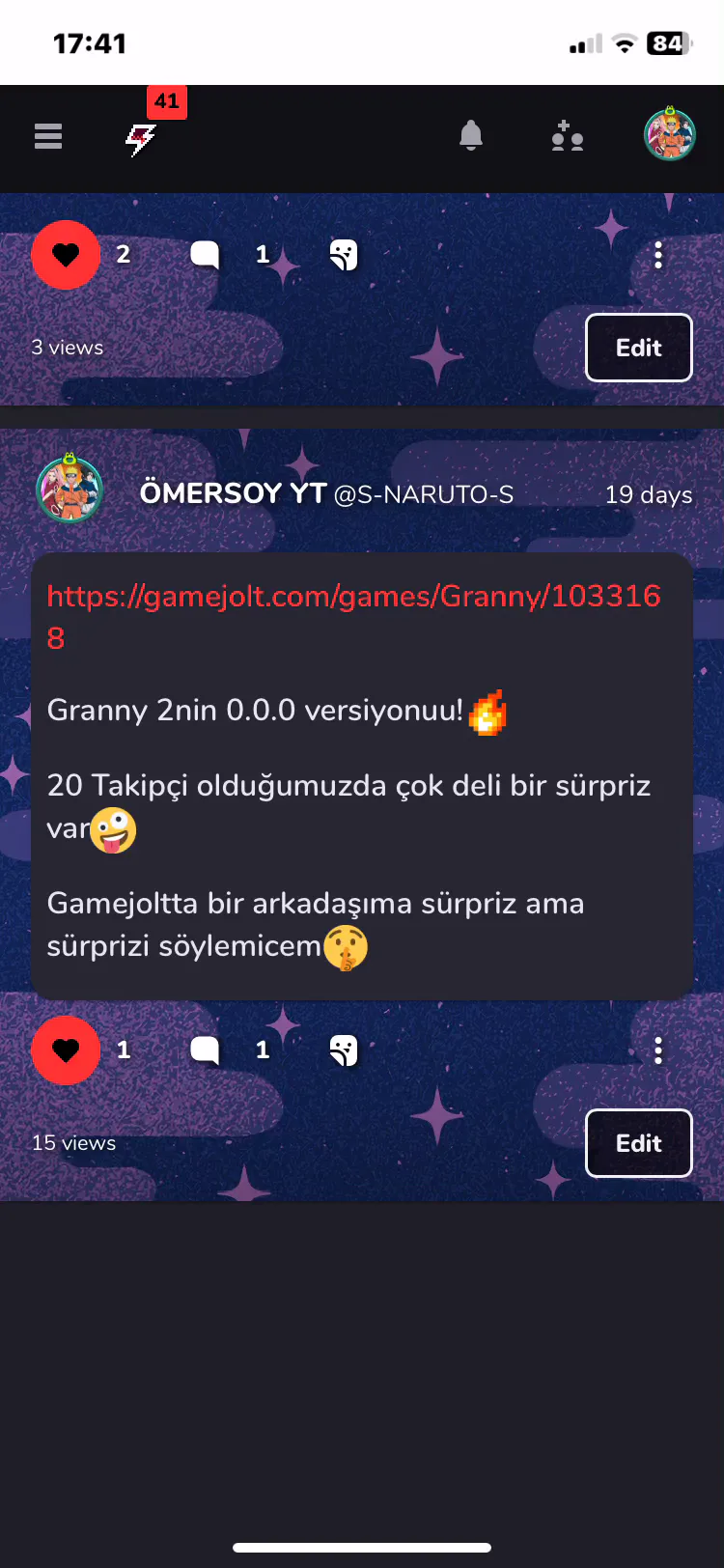This screenshot has height=1568, width=724.
Task: Open overflow menu on the 3 views post
Action: (x=658, y=255)
